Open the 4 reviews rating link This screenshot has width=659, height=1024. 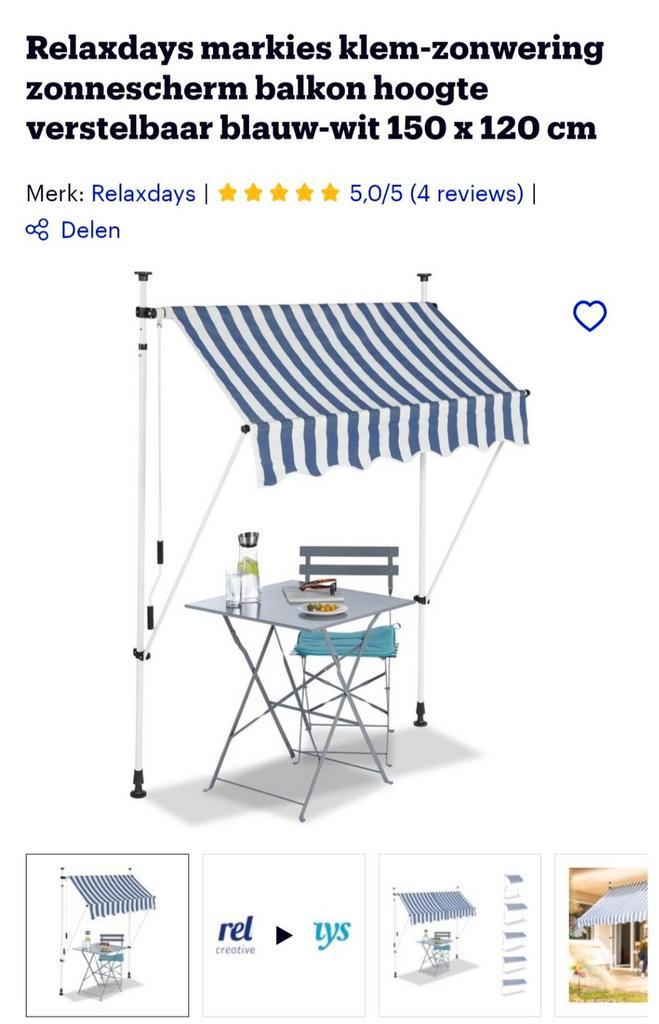pyautogui.click(x=436, y=193)
